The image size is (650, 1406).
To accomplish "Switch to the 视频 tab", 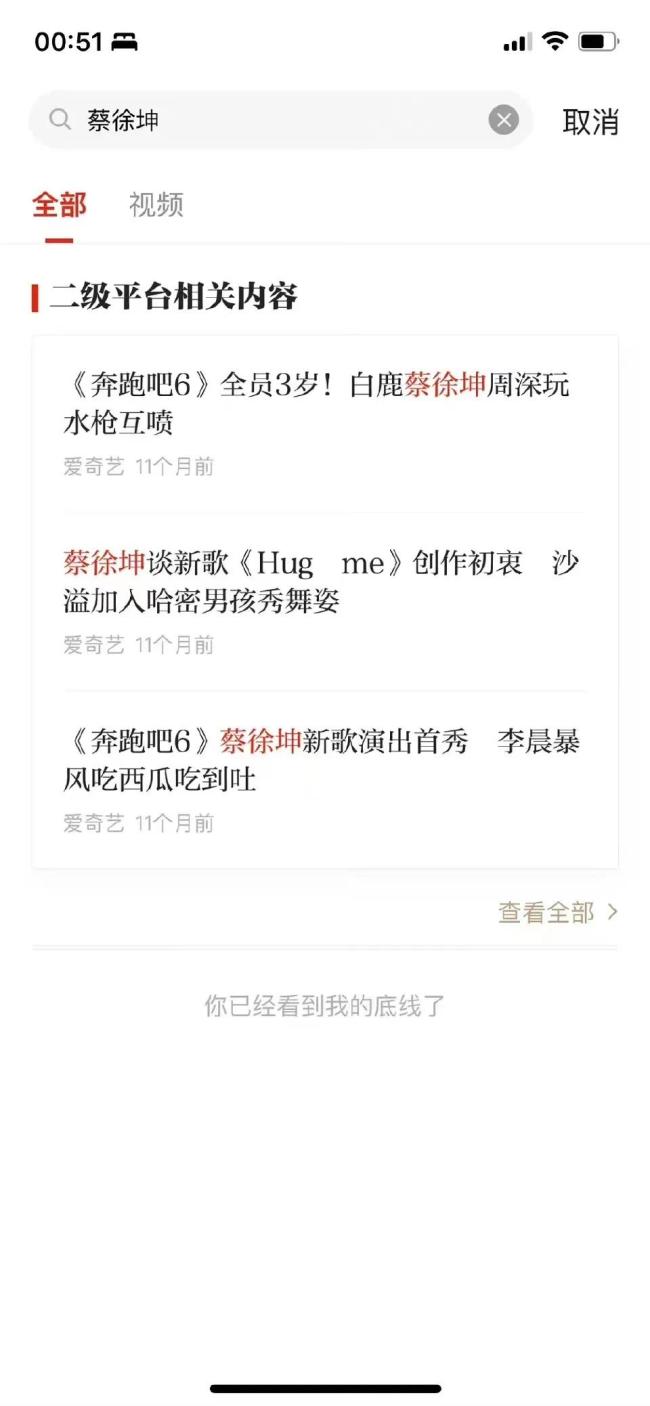I will (156, 205).
